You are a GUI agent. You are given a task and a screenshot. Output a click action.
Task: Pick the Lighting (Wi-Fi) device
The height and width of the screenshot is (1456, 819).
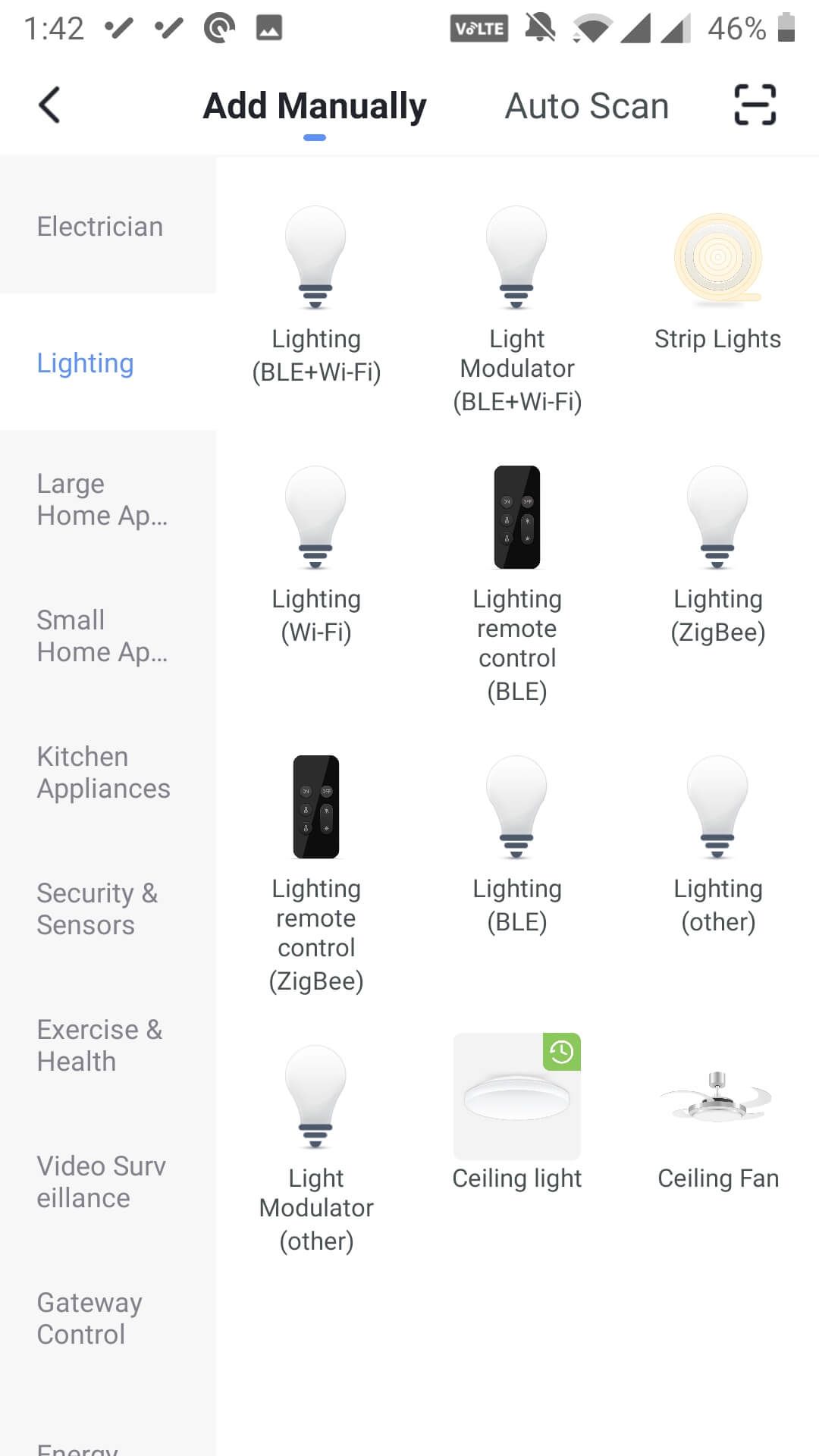pyautogui.click(x=316, y=554)
